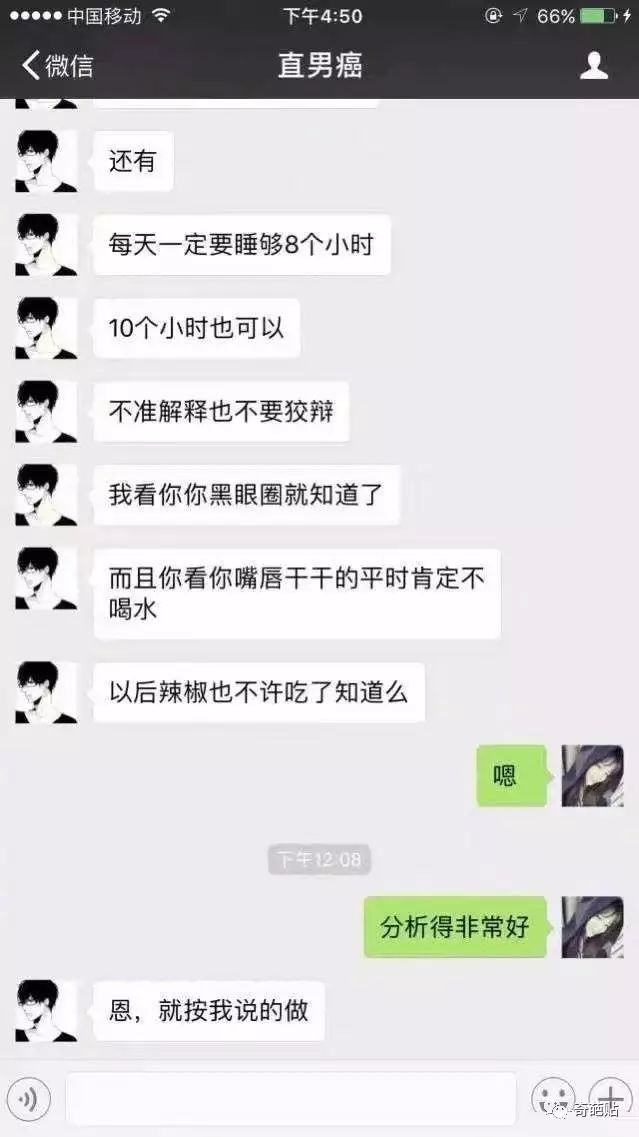Open chat details via the profile icon

pos(594,66)
